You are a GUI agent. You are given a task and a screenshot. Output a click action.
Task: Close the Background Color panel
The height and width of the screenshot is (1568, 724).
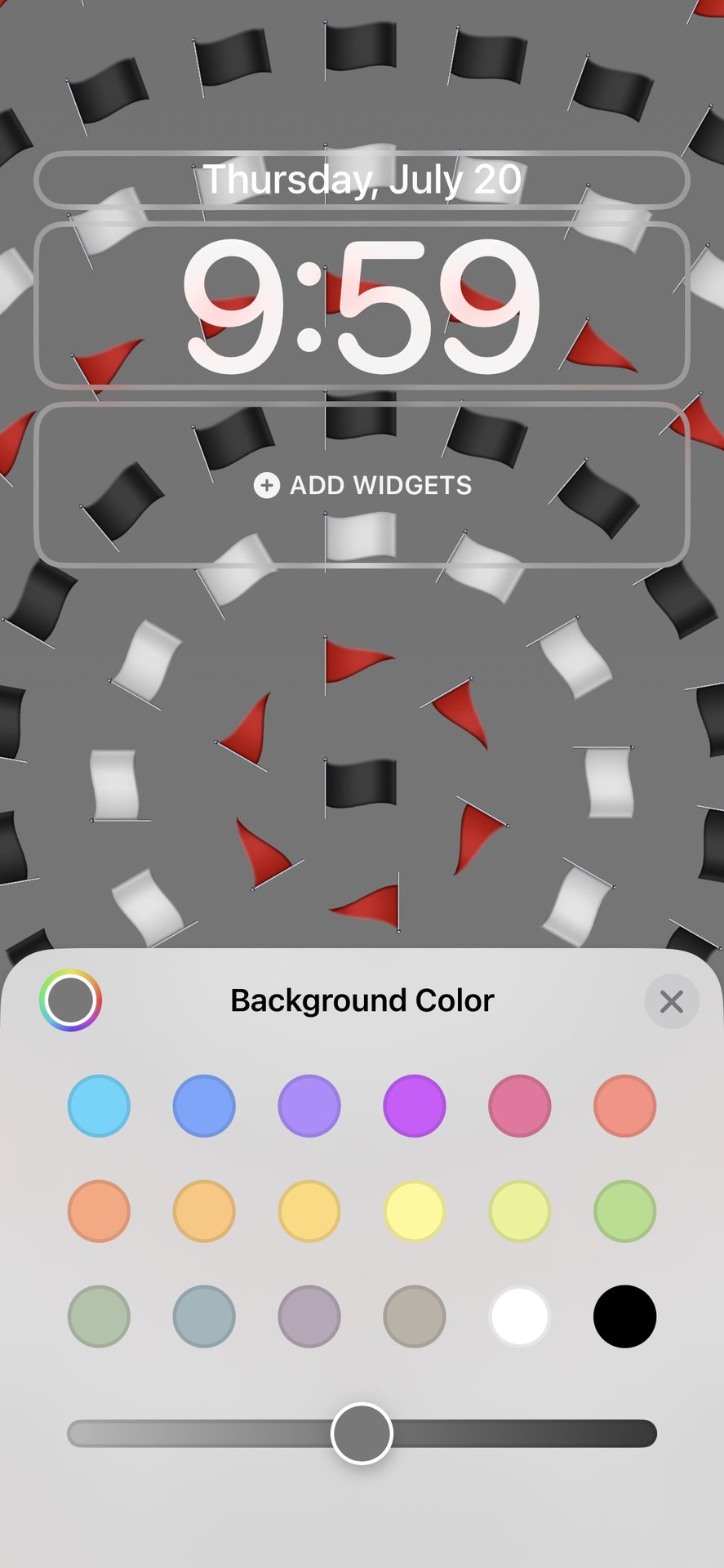pos(671,1001)
